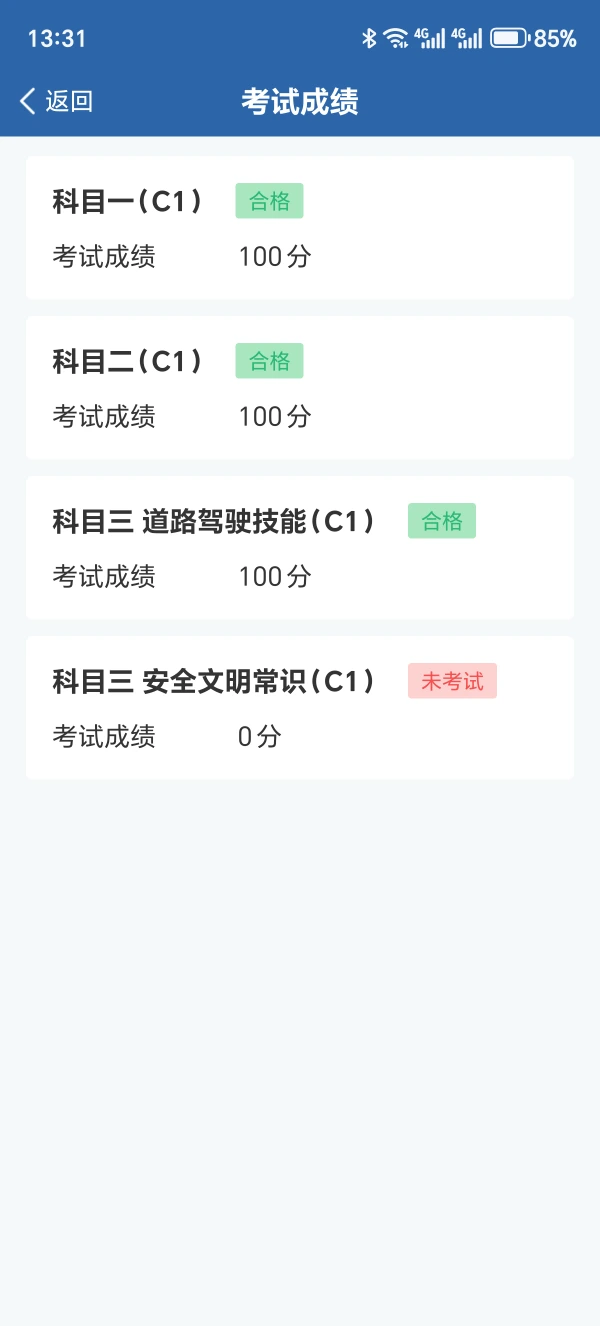
Task: Tap the 返回 back button
Action: point(56,101)
